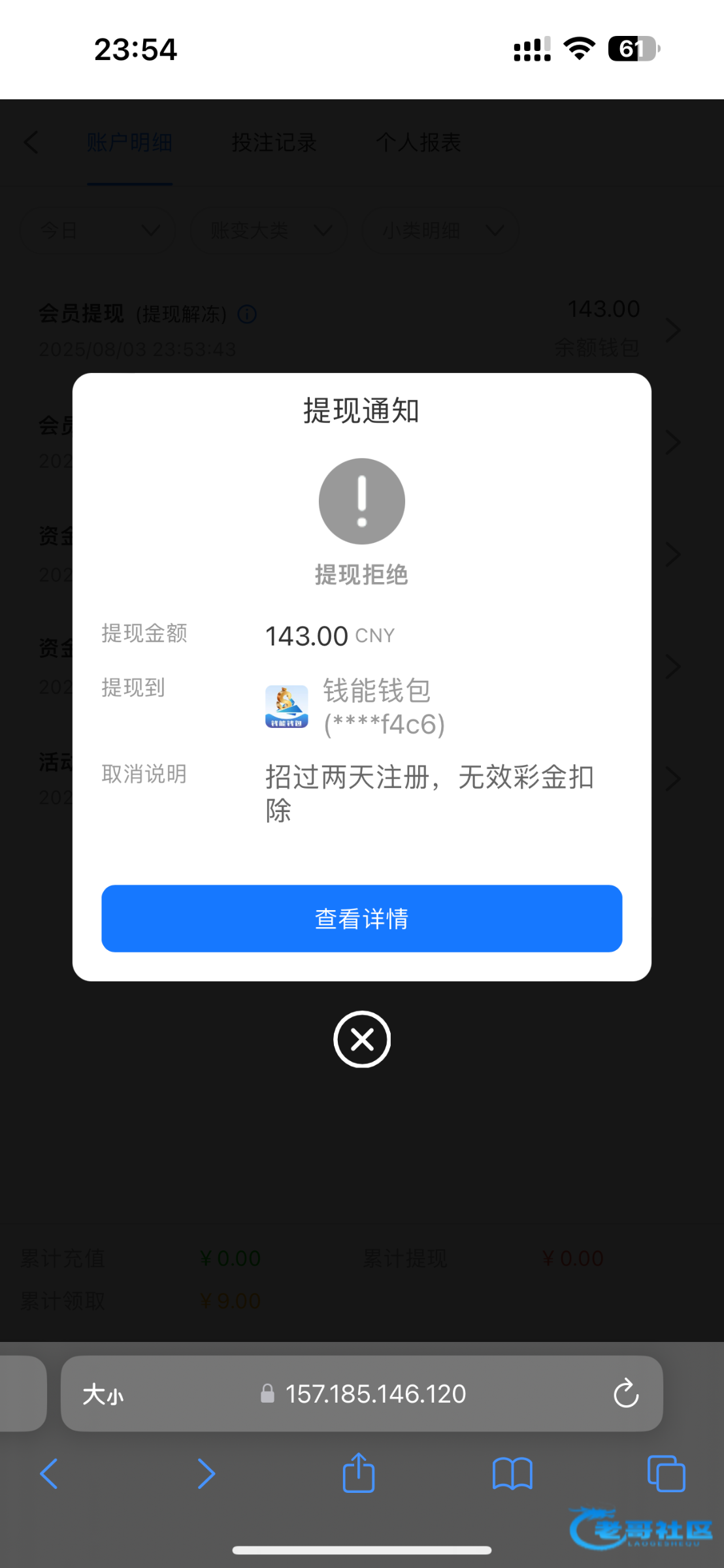
Task: Go forward in Safari
Action: pos(206,1473)
